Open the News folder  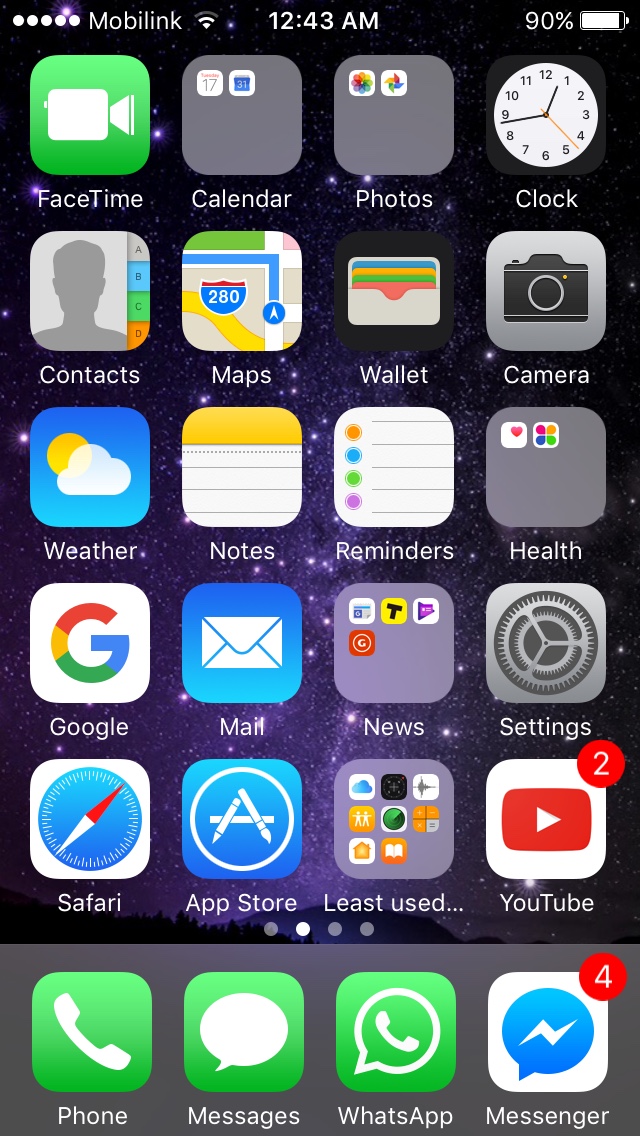394,643
